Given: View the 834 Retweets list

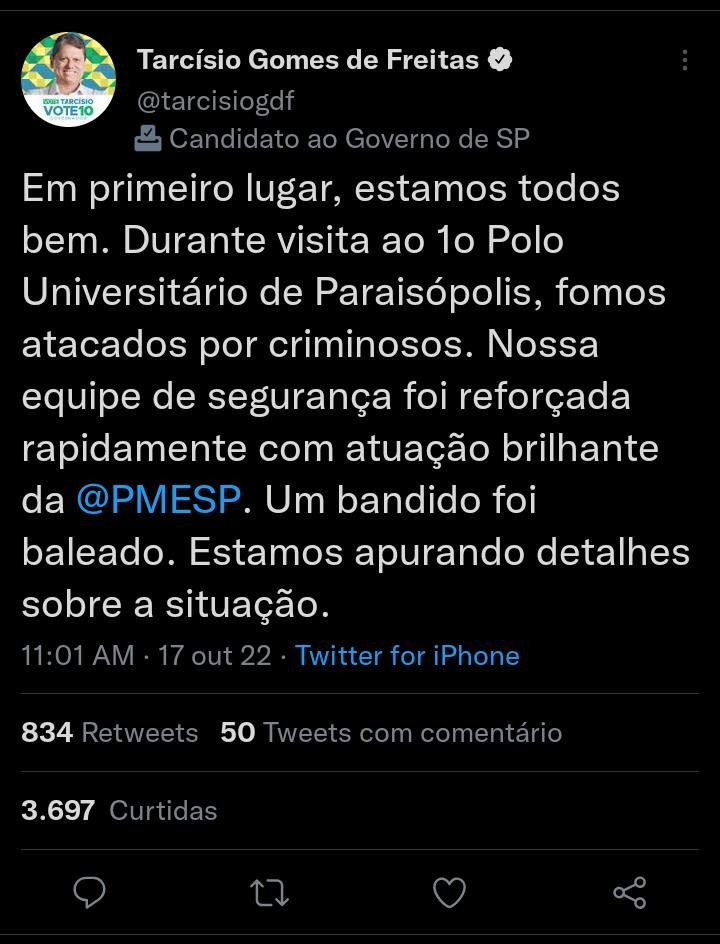Looking at the screenshot, I should pyautogui.click(x=110, y=732).
